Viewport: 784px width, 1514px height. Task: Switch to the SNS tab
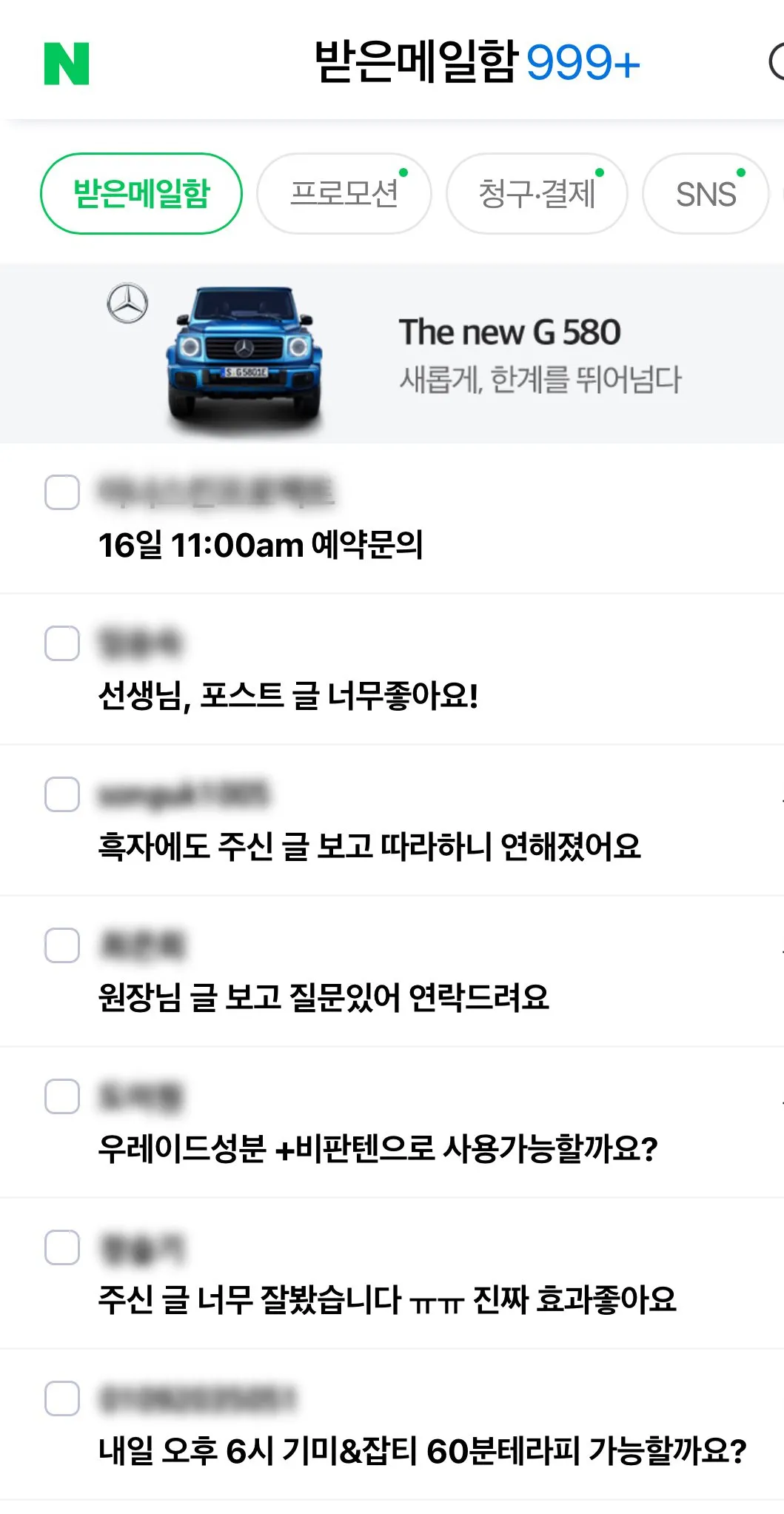706,193
